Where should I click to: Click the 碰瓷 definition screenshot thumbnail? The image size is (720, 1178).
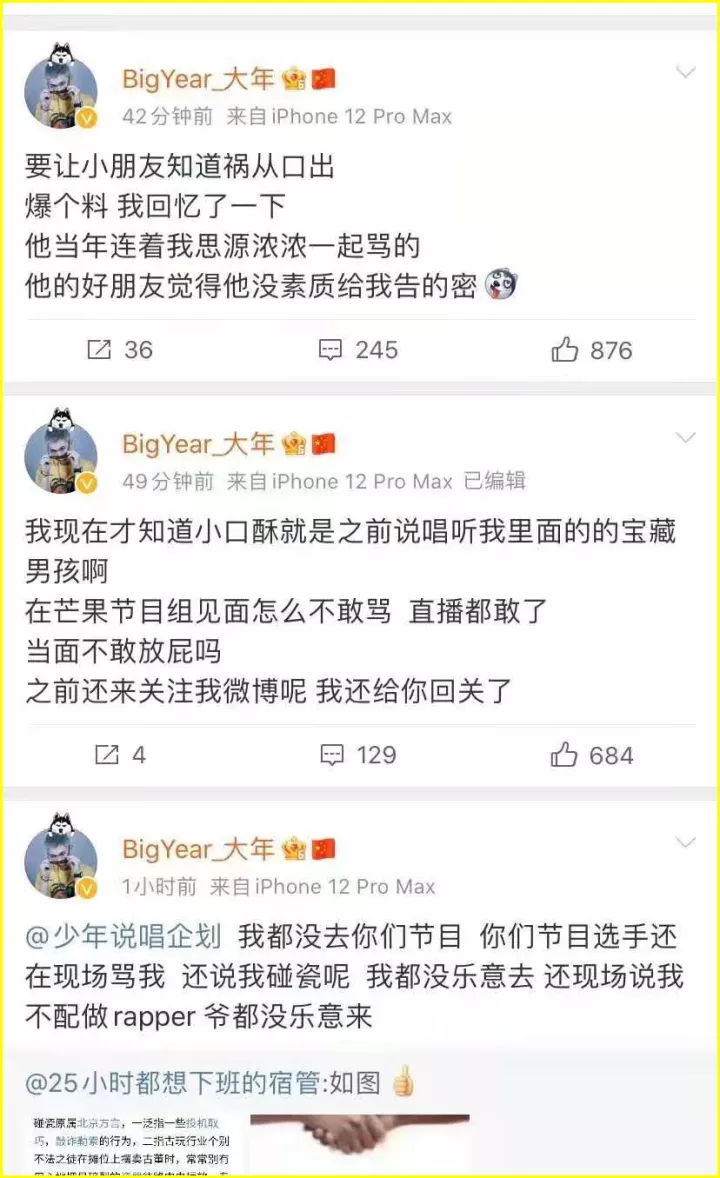(130, 1145)
